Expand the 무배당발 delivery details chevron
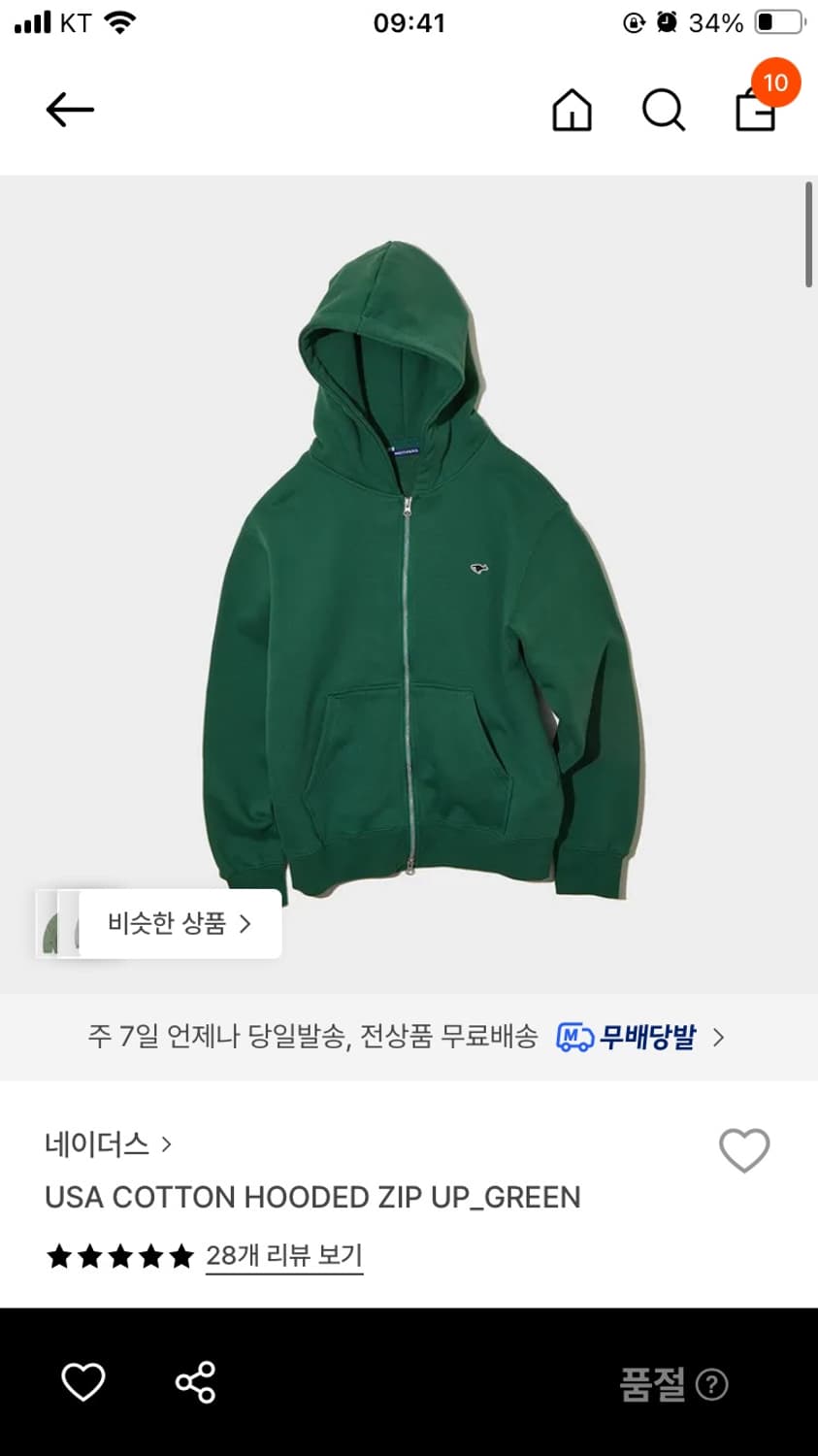Screen dimensions: 818x1456 point(718,1037)
